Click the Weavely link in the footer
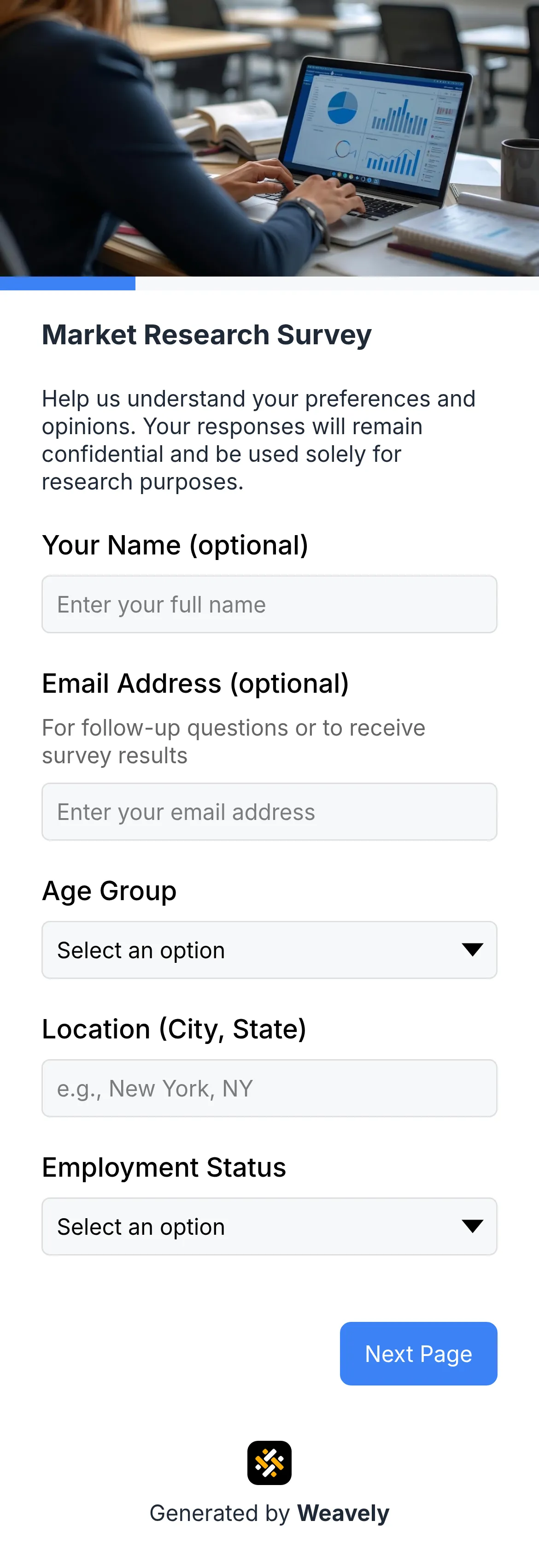Screen dimensions: 539x1568 point(343,1513)
